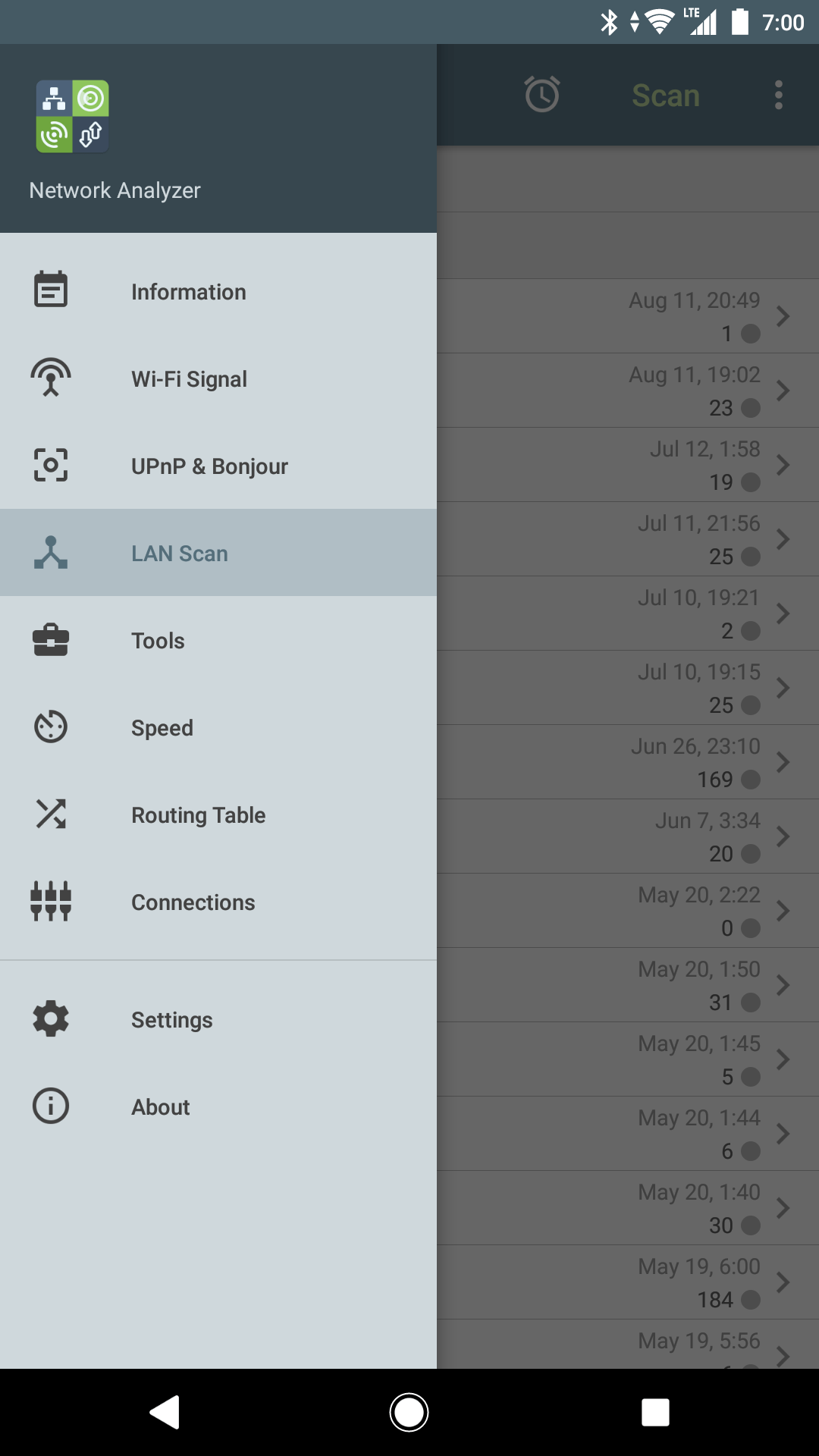Screen dimensions: 819x1456
Task: Tap the Scan button in toolbar
Action: coord(666,96)
